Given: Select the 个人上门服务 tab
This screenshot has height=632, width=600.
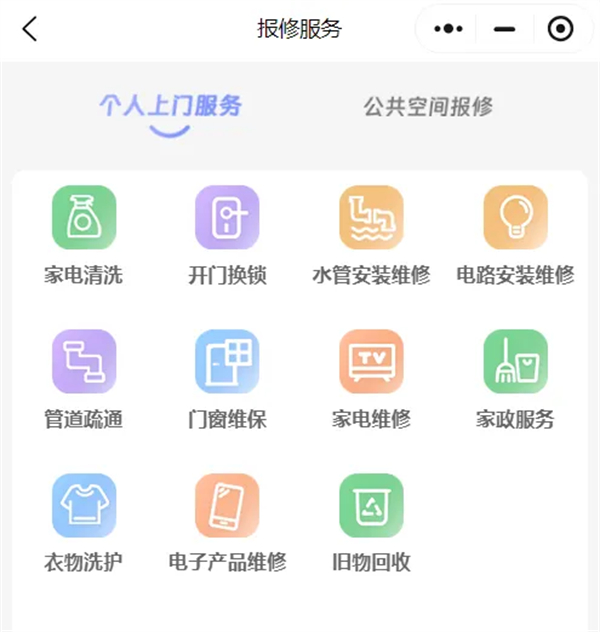Looking at the screenshot, I should pyautogui.click(x=170, y=107).
